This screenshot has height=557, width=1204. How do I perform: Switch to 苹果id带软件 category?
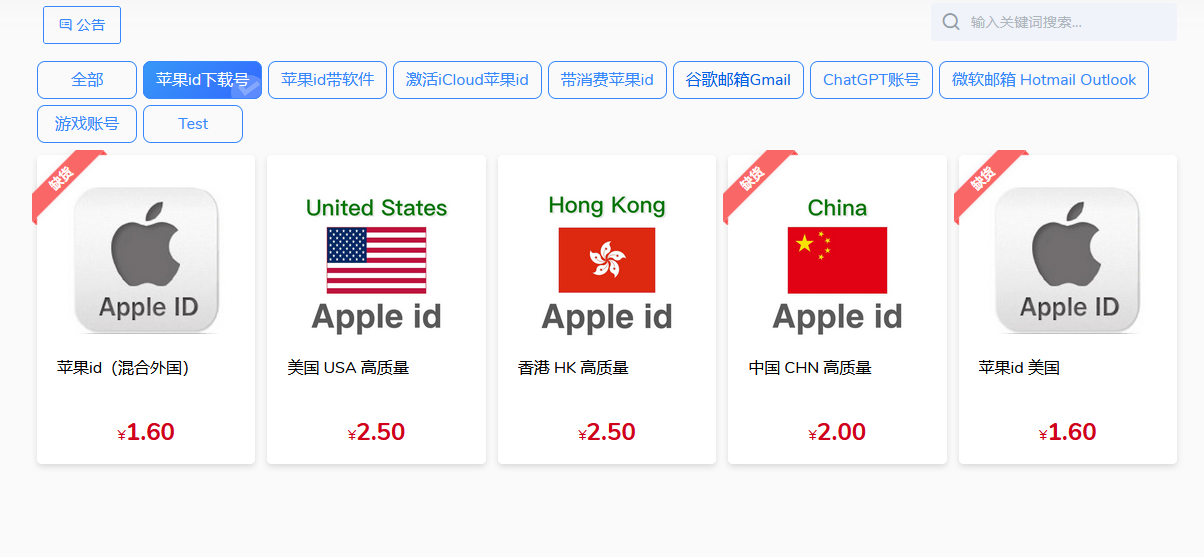pyautogui.click(x=327, y=80)
